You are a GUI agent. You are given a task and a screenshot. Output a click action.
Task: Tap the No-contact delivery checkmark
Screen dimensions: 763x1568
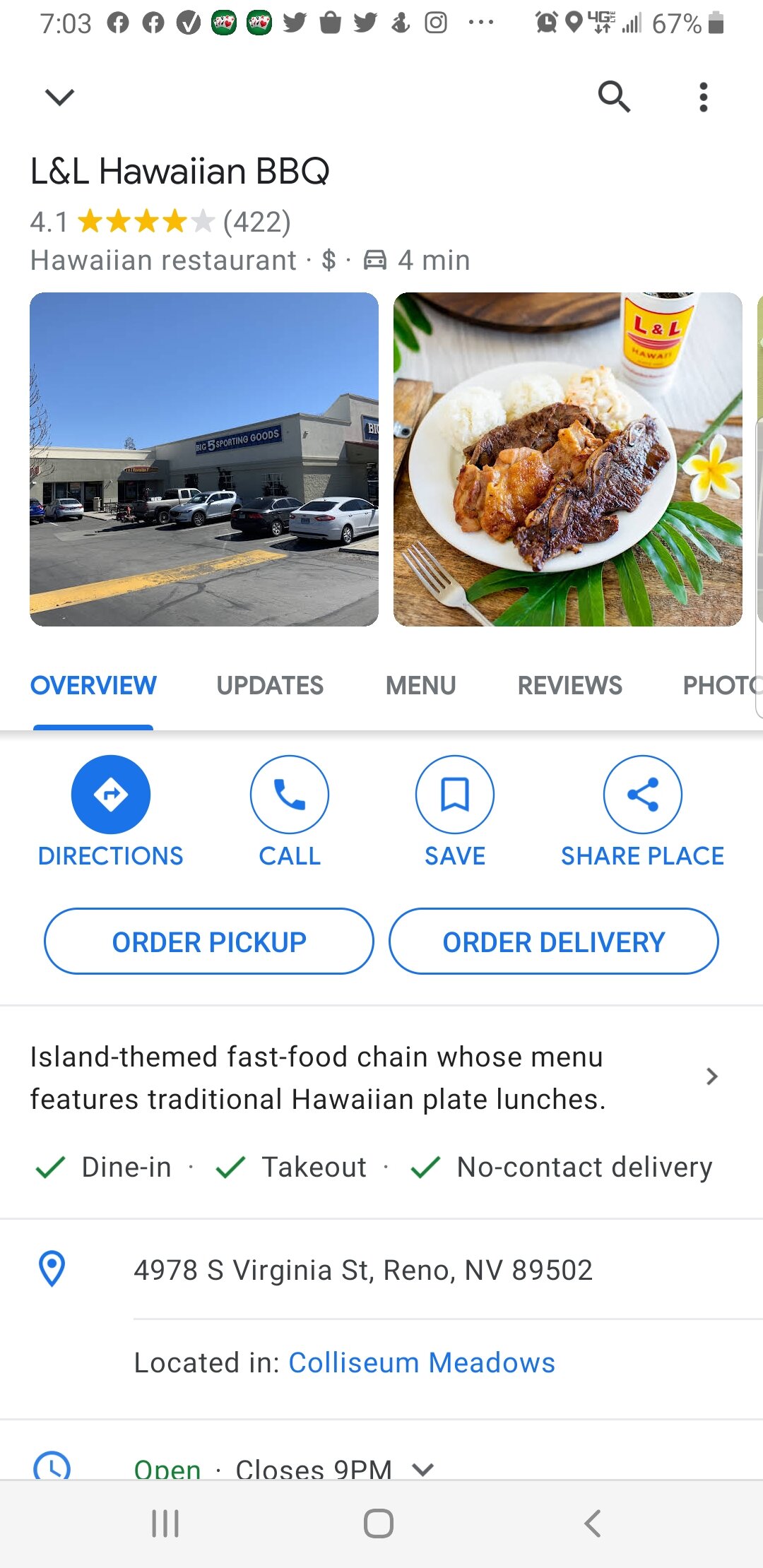coord(425,1166)
